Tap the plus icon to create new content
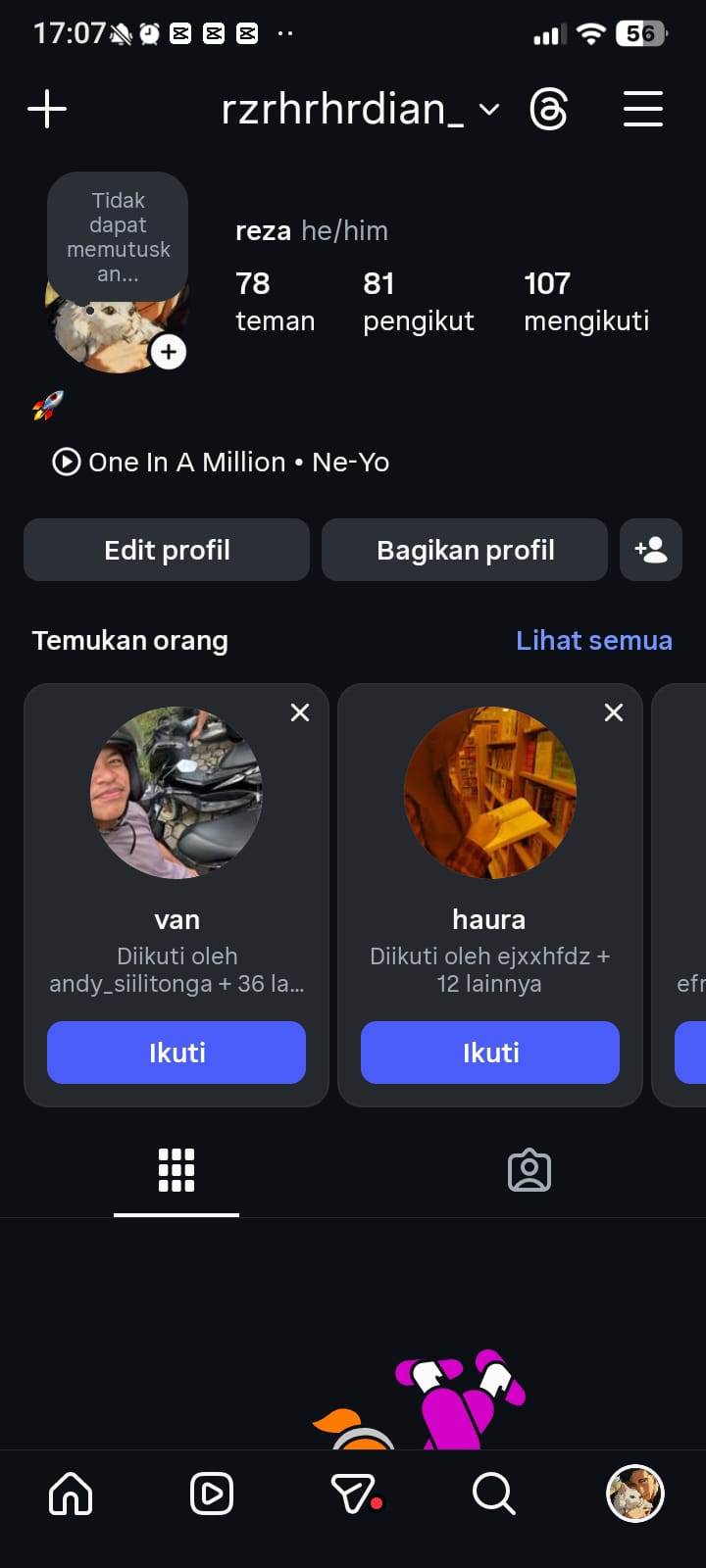This screenshot has width=706, height=1568. [47, 109]
